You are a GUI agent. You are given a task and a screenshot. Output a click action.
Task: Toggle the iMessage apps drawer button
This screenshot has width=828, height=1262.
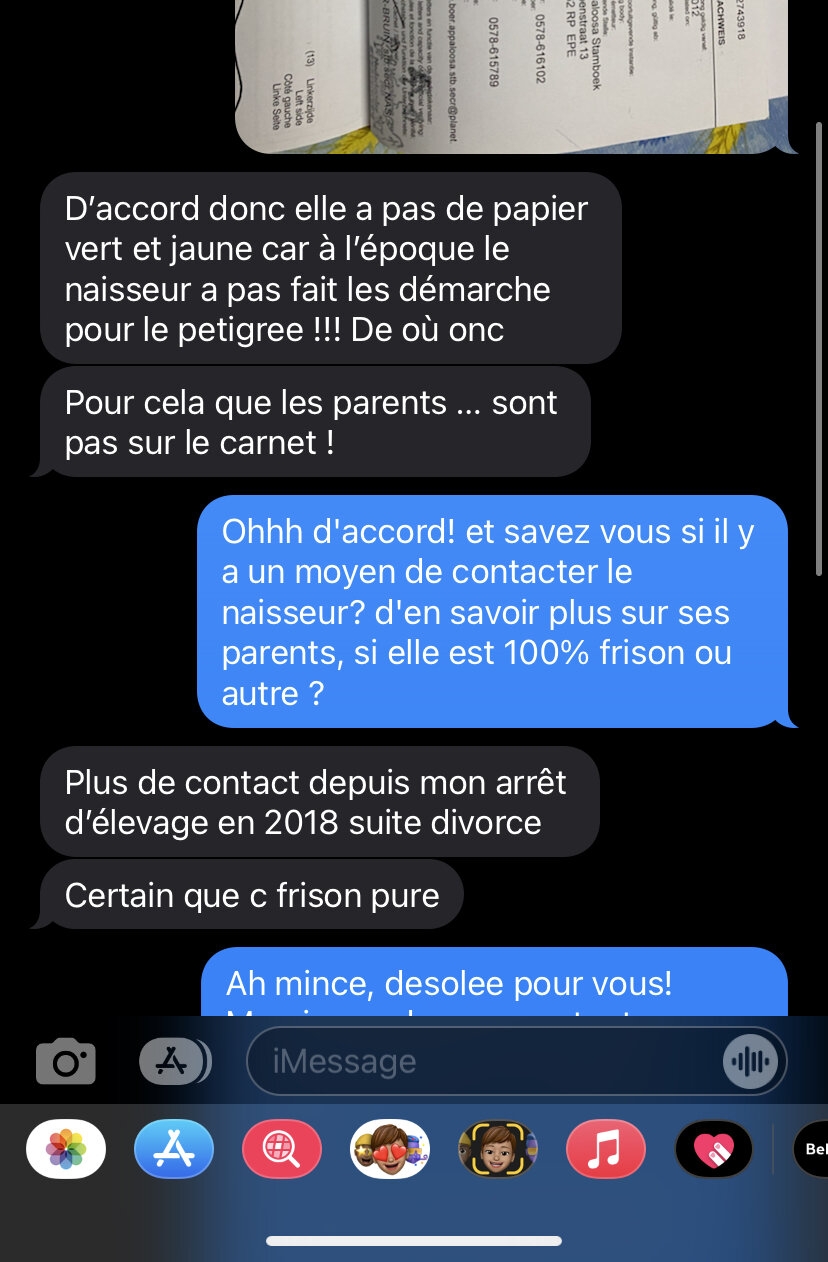[x=174, y=1061]
